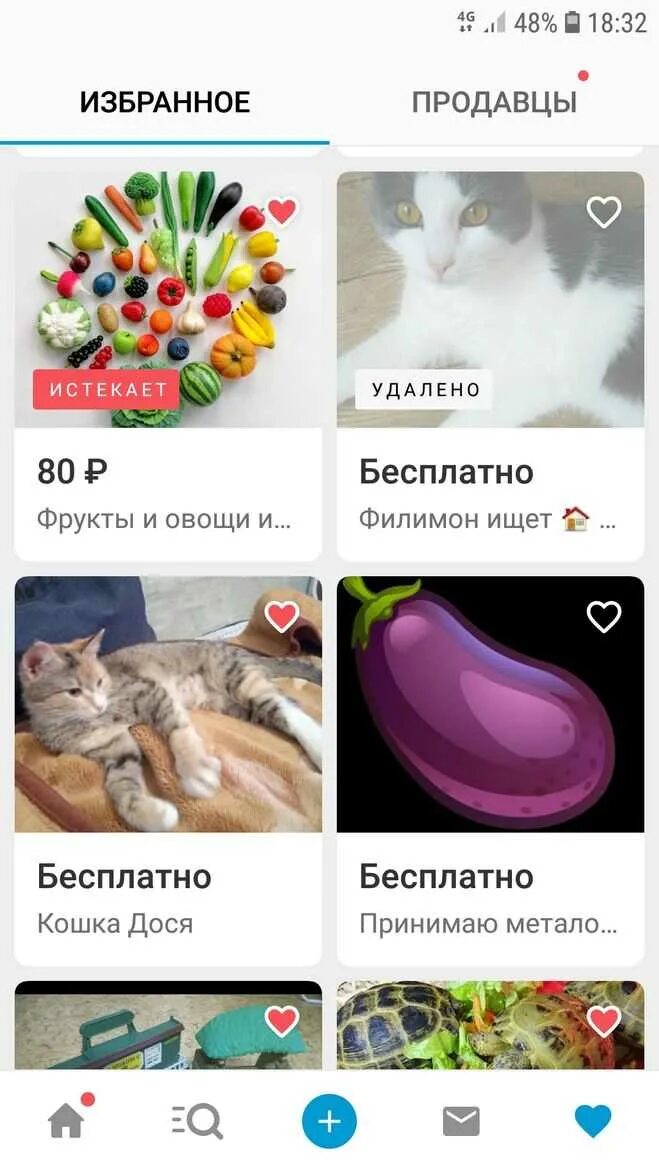The width and height of the screenshot is (659, 1172).
Task: Open the favorites heart tab
Action: point(593,1122)
